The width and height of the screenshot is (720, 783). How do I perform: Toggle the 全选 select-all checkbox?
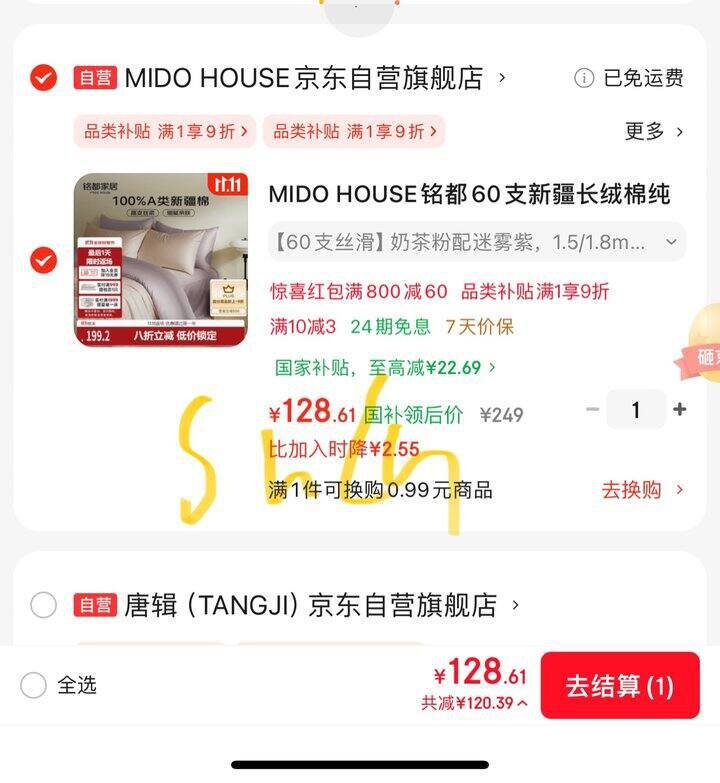tap(33, 685)
